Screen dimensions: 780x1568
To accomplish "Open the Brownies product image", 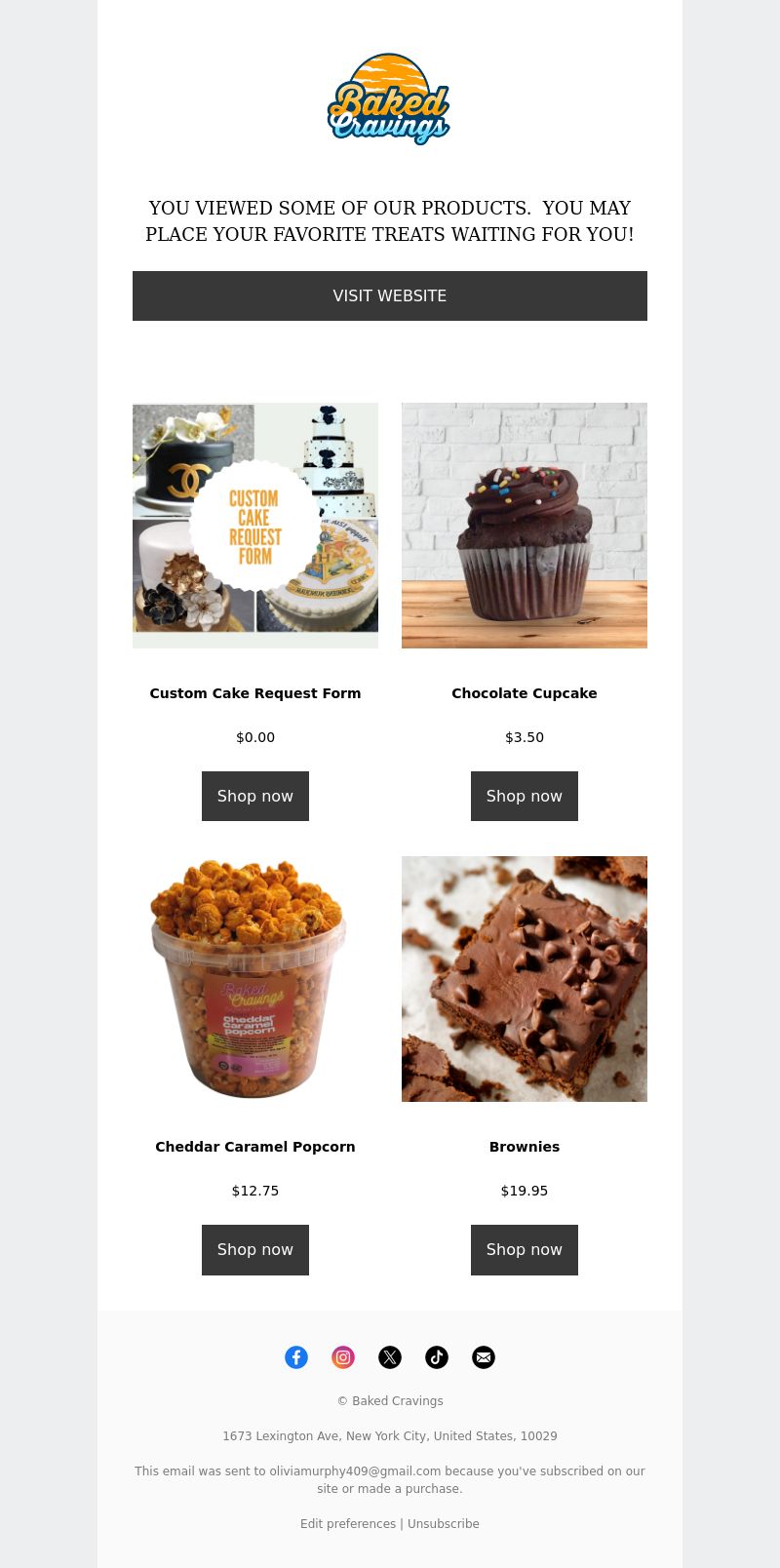I will [525, 979].
